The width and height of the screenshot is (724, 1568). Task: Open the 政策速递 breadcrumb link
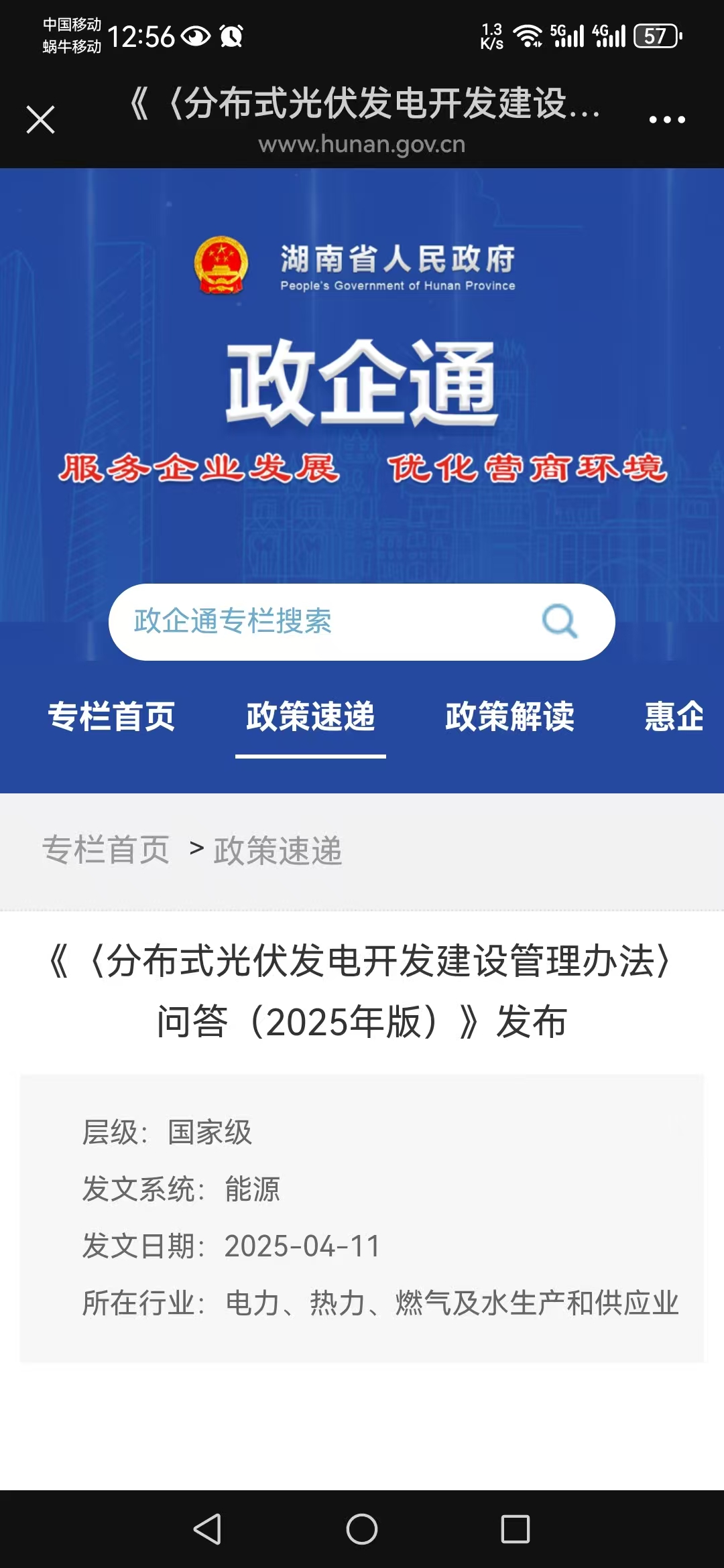coord(278,851)
